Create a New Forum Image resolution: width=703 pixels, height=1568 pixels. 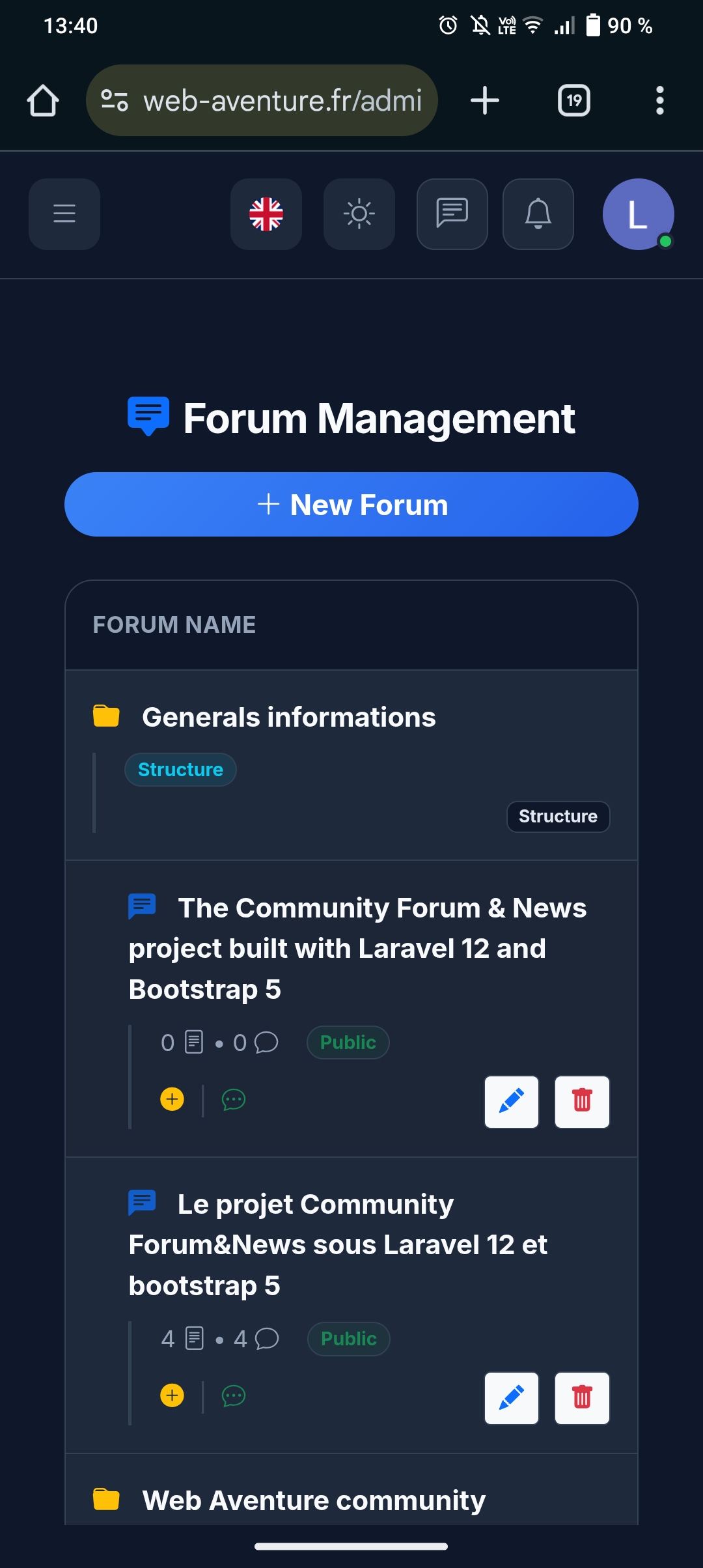[351, 505]
